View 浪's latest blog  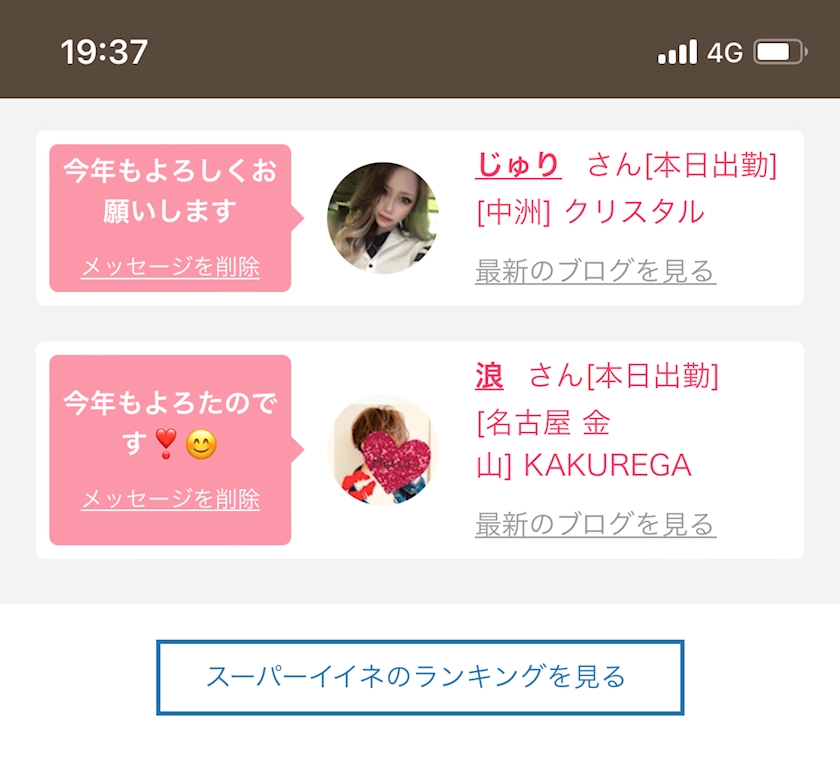(595, 524)
